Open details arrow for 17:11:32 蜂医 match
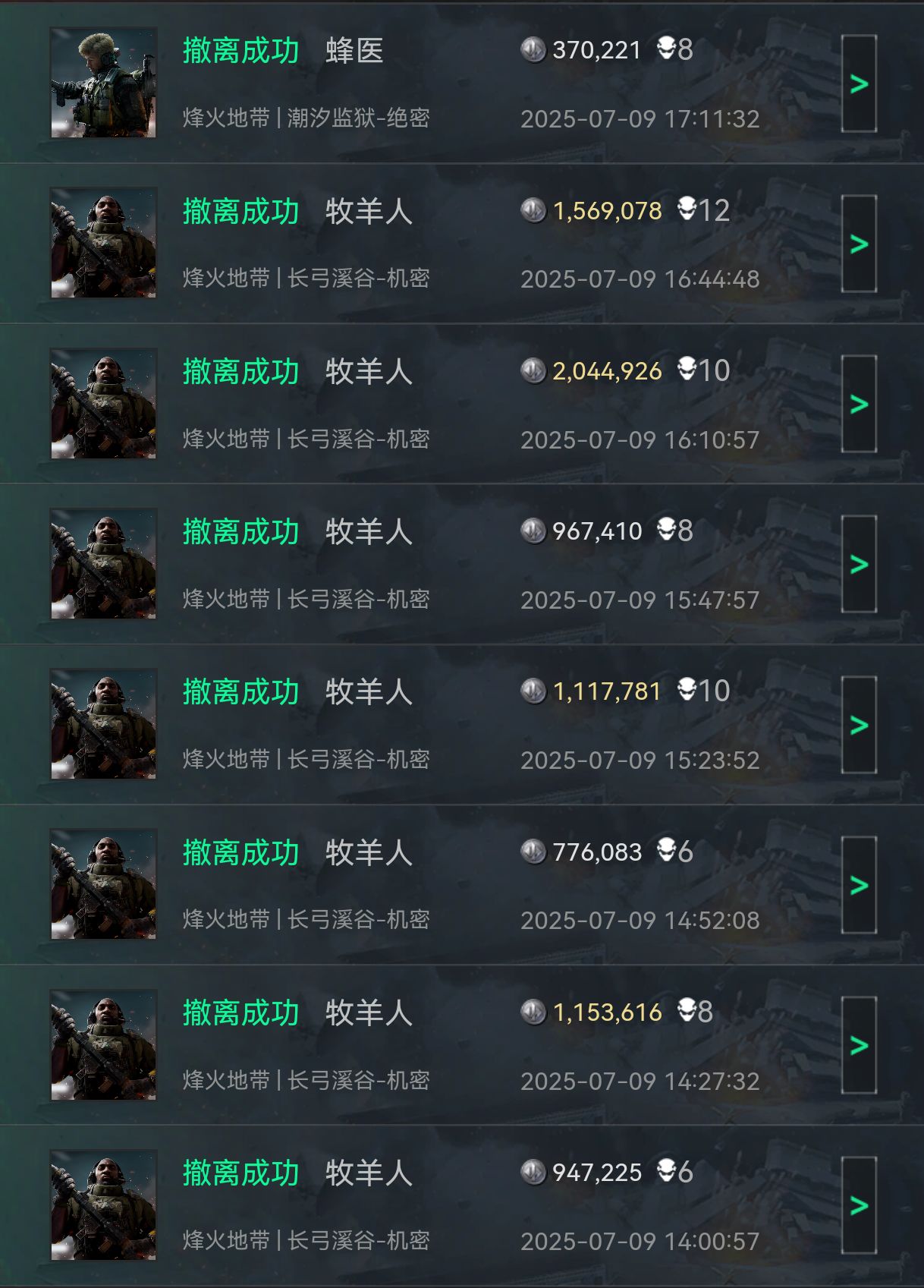This screenshot has height=1288, width=924. [x=859, y=83]
